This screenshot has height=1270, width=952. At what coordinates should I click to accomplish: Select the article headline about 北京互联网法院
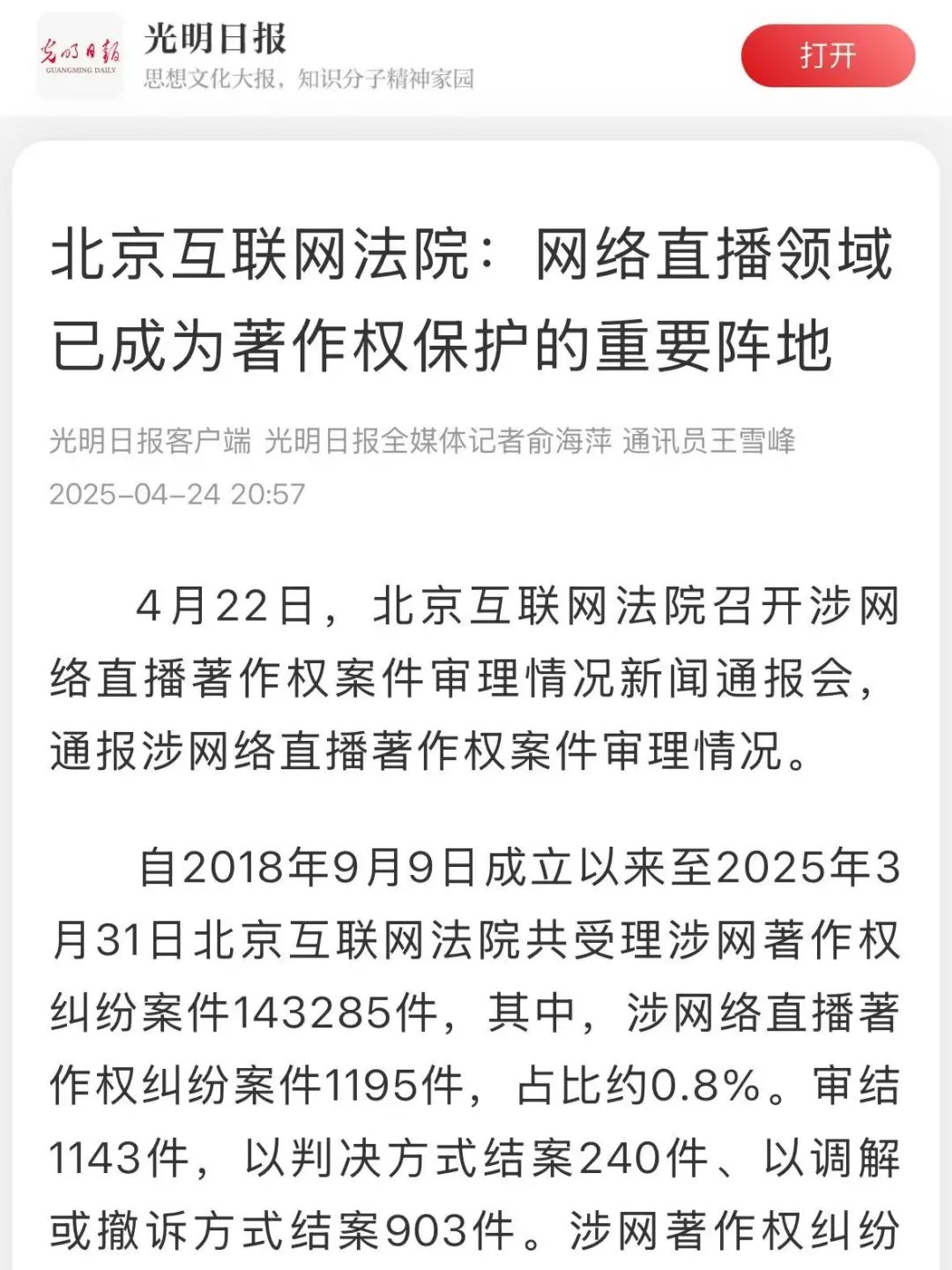(x=476, y=300)
